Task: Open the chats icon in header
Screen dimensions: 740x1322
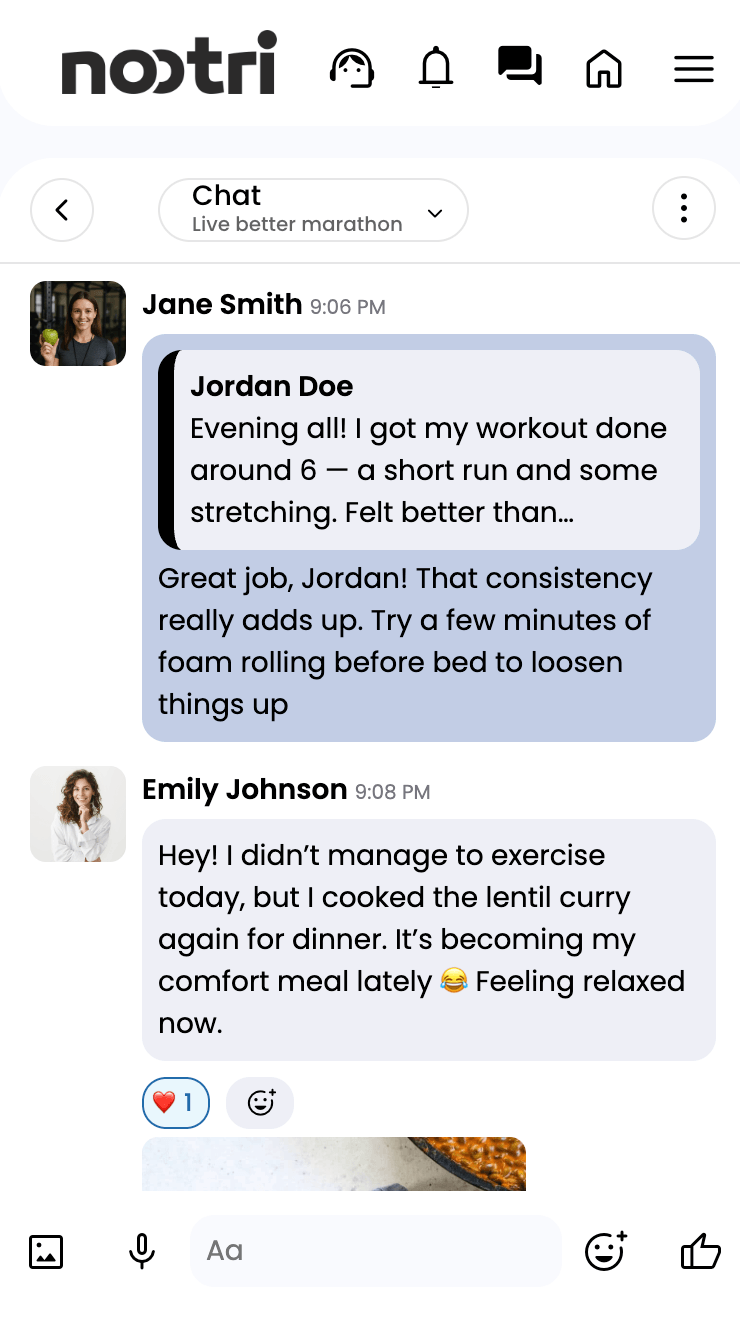Action: click(x=519, y=67)
